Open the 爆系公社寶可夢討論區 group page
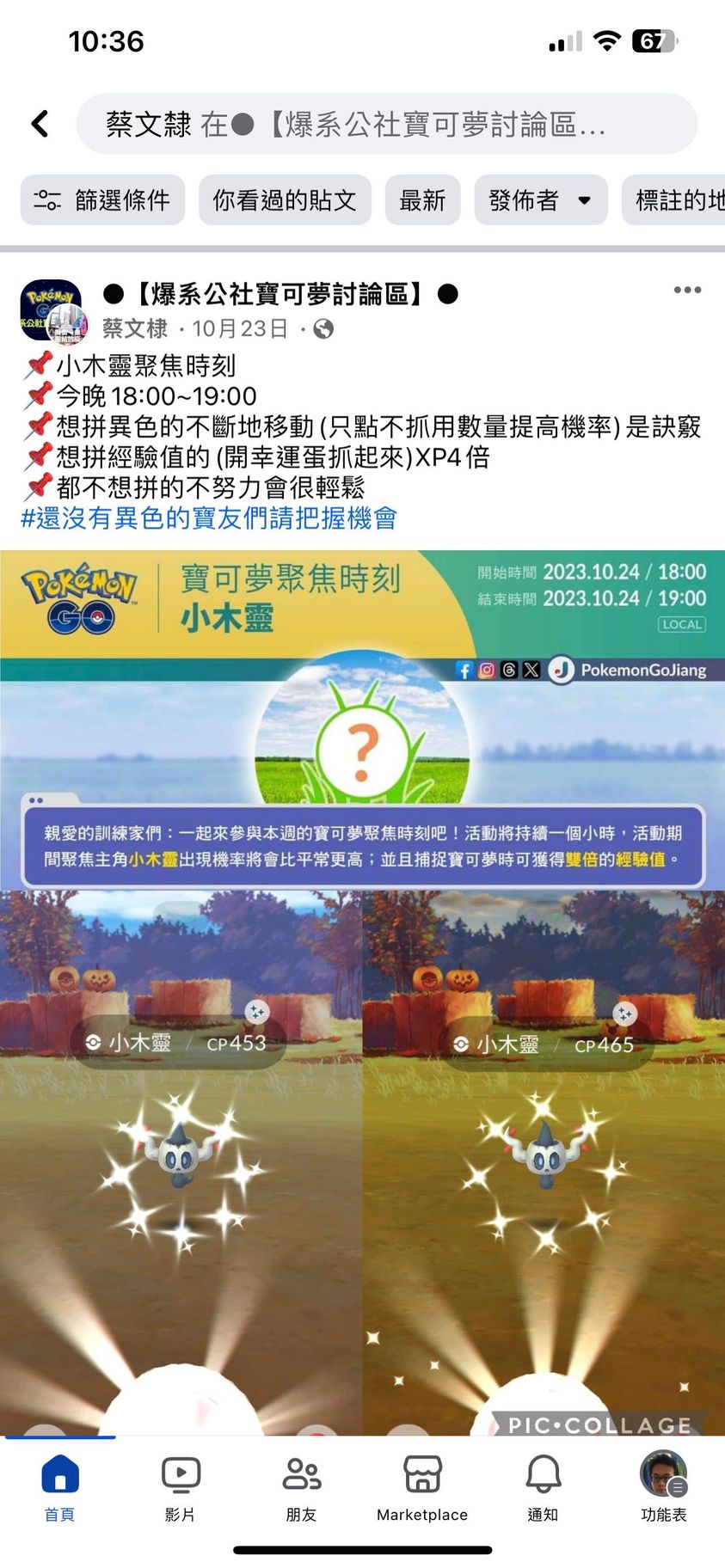The width and height of the screenshot is (725, 1568). pos(280,295)
